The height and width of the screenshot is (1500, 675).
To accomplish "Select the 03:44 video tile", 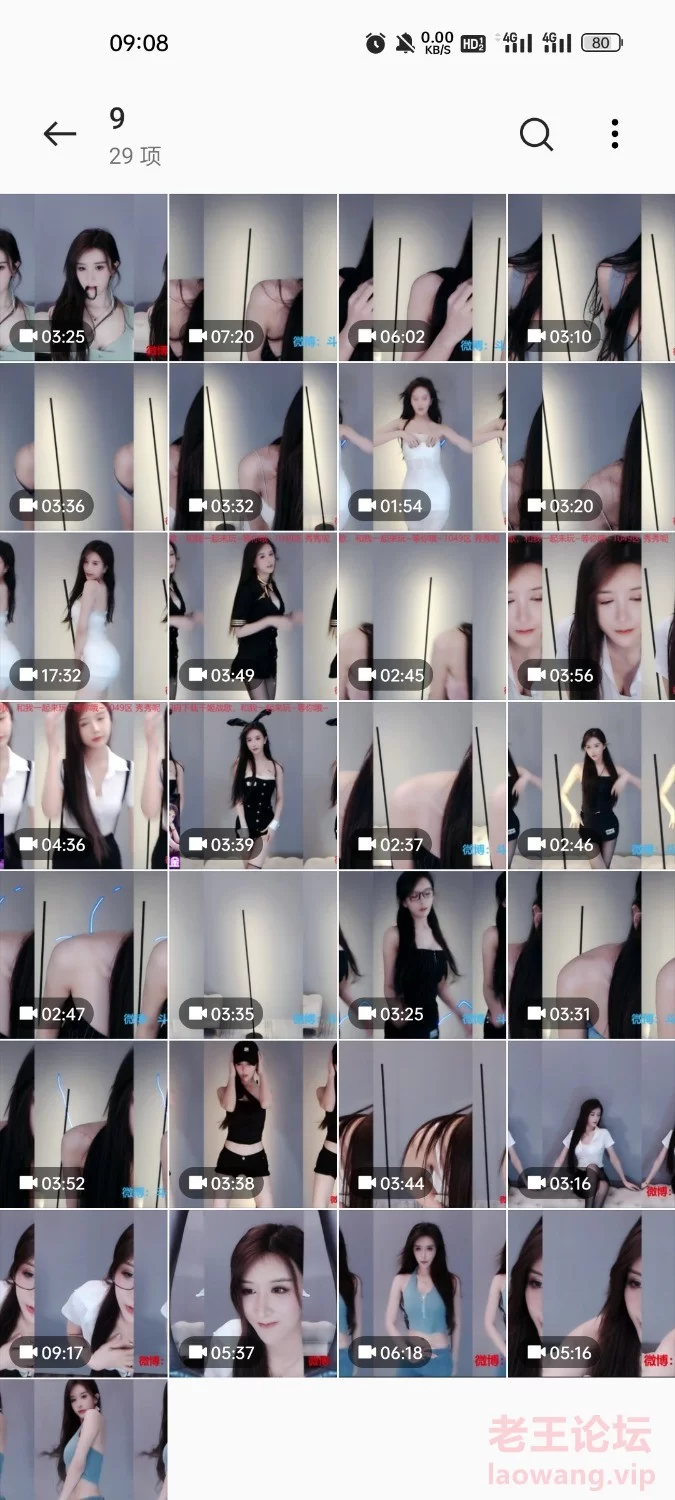I will [422, 1124].
